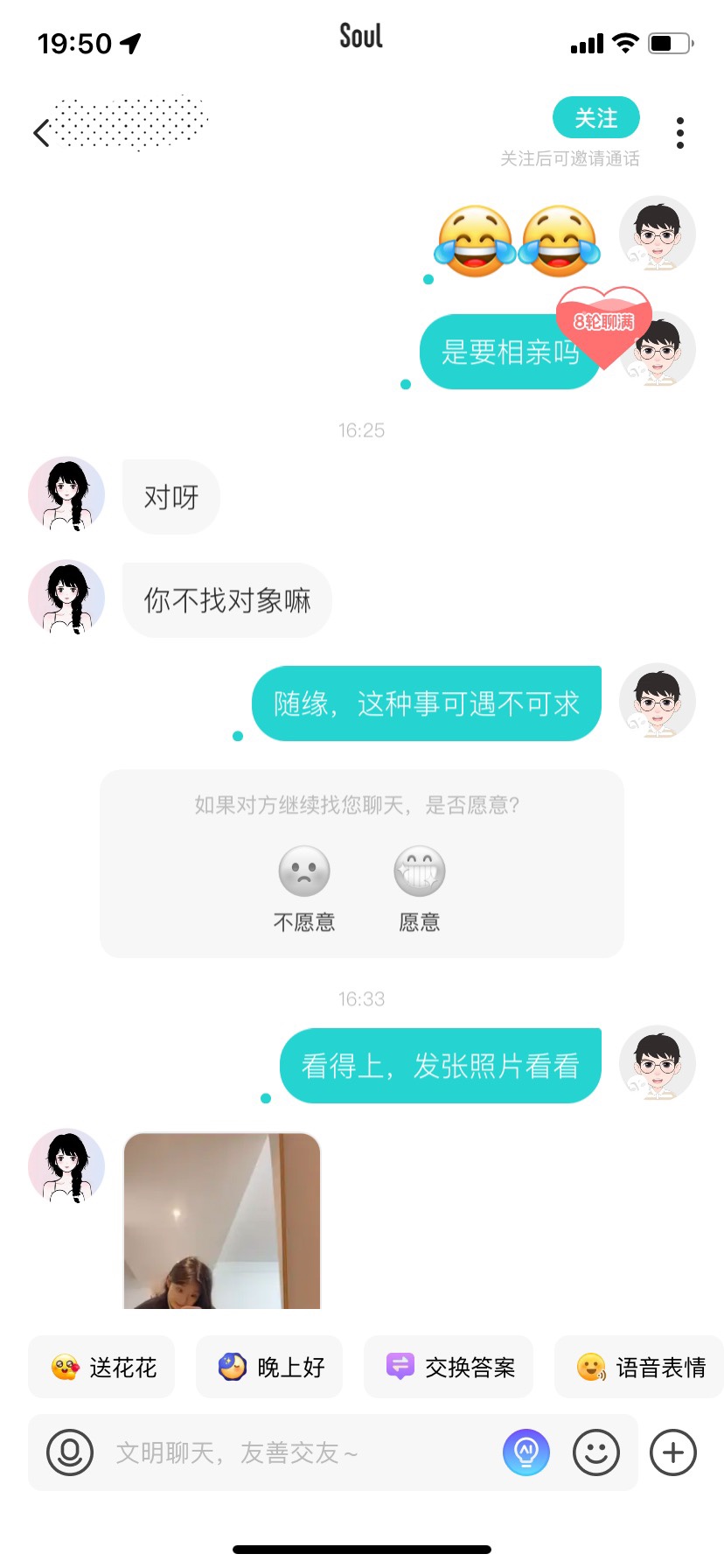Viewport: 724px width, 1568px height.
Task: Open the three-dot overflow menu
Action: tap(679, 133)
